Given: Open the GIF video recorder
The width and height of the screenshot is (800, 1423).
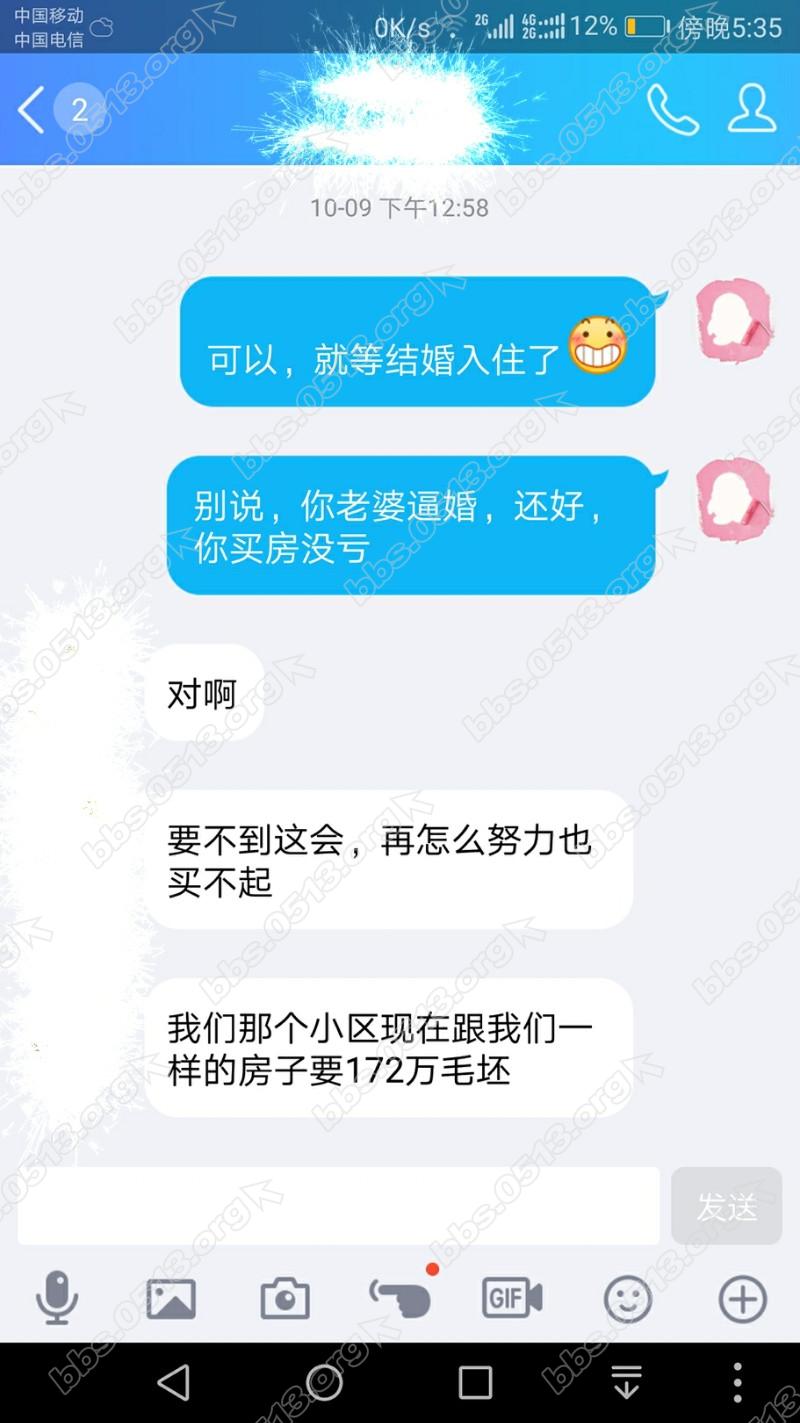Looking at the screenshot, I should click(x=512, y=1298).
